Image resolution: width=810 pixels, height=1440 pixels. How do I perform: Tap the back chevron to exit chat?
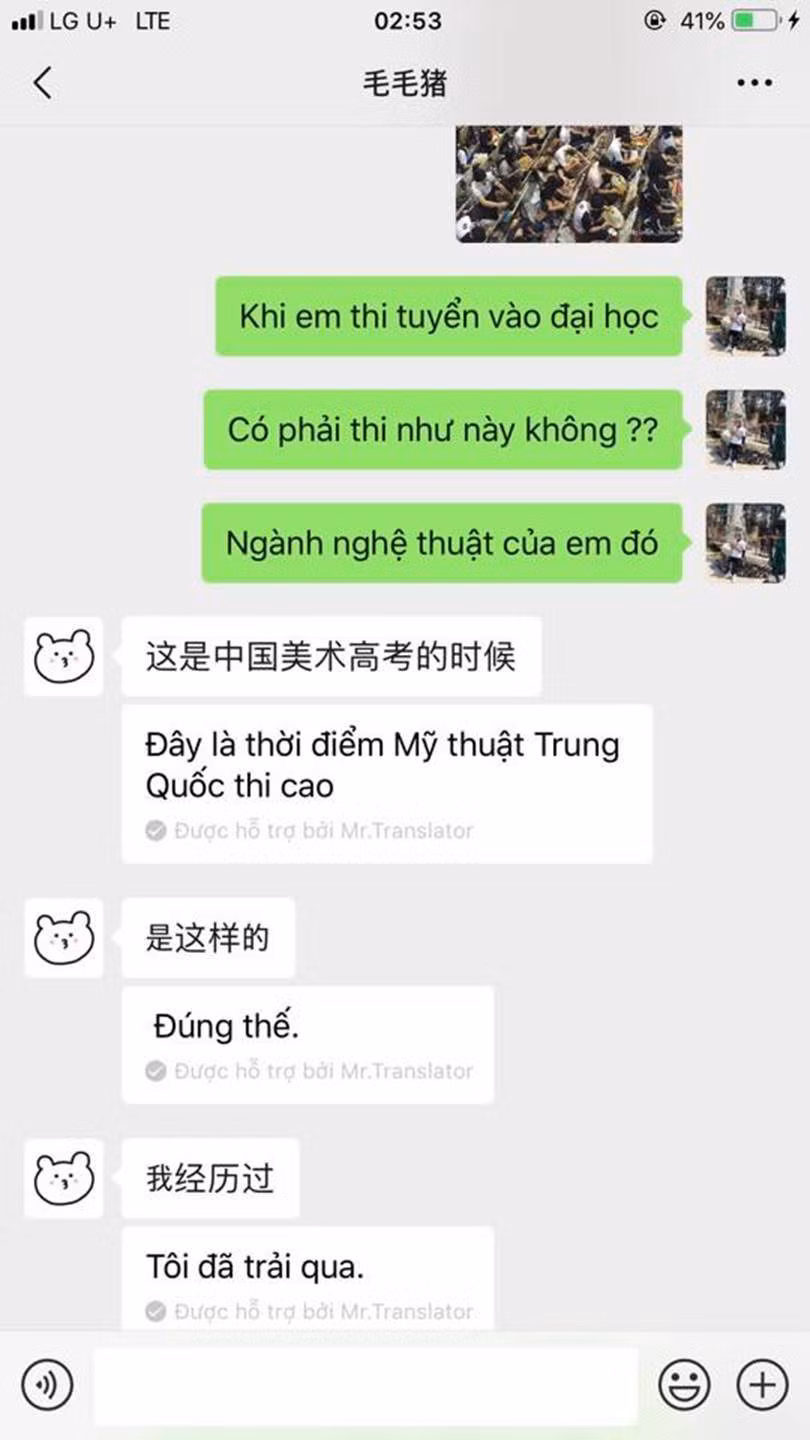pyautogui.click(x=42, y=85)
